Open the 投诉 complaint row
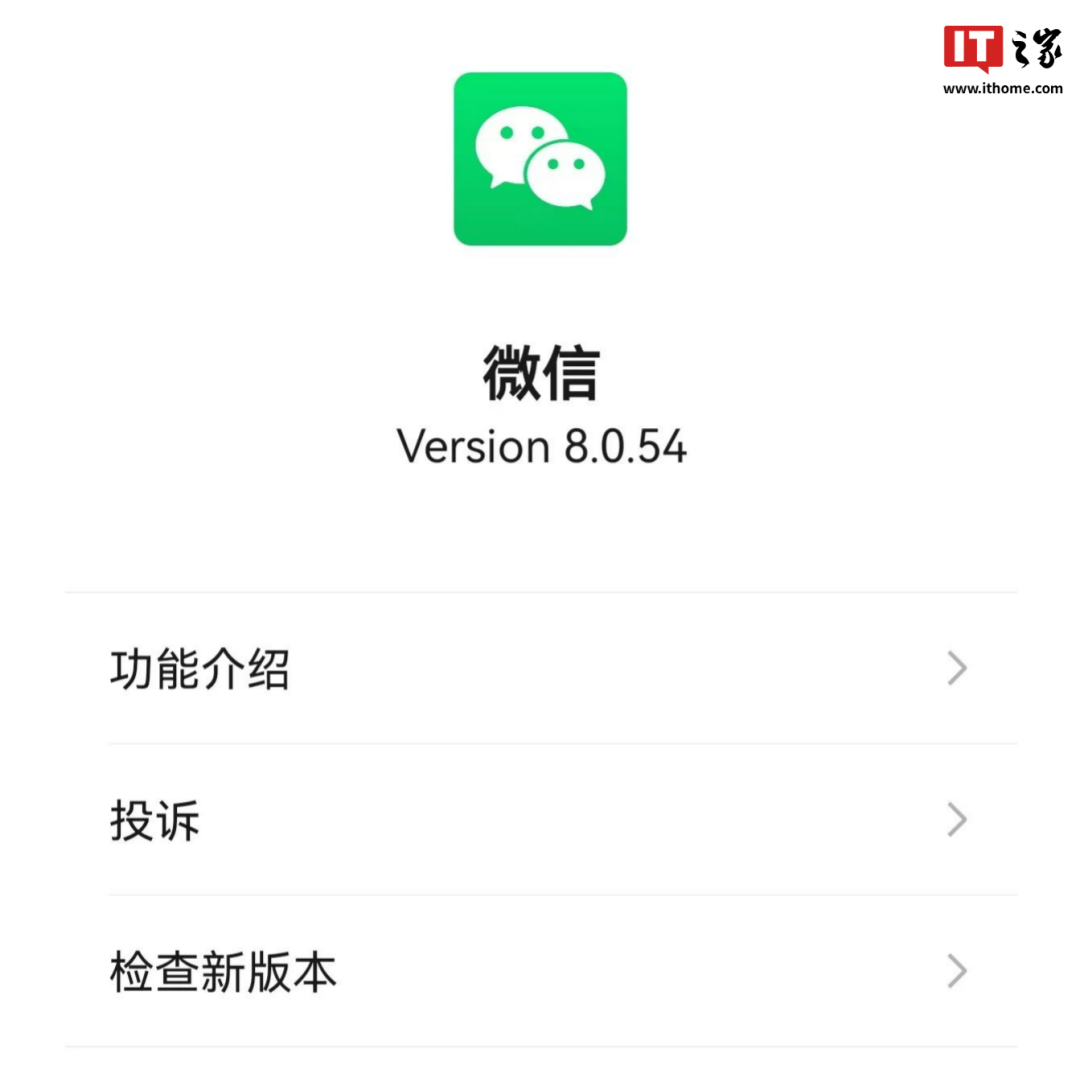 coord(540,821)
